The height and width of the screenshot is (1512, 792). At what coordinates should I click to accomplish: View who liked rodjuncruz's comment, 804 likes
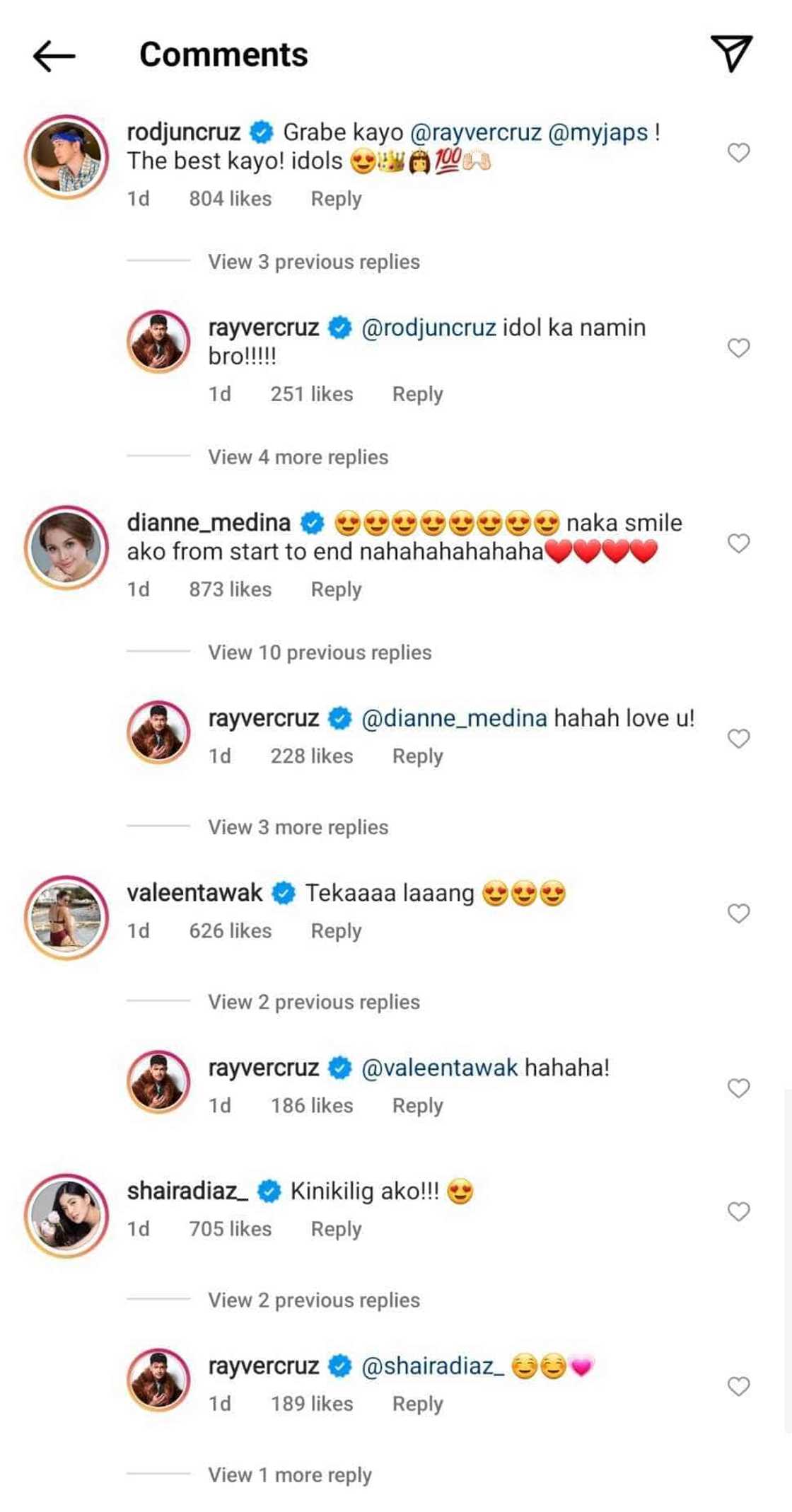[x=230, y=199]
